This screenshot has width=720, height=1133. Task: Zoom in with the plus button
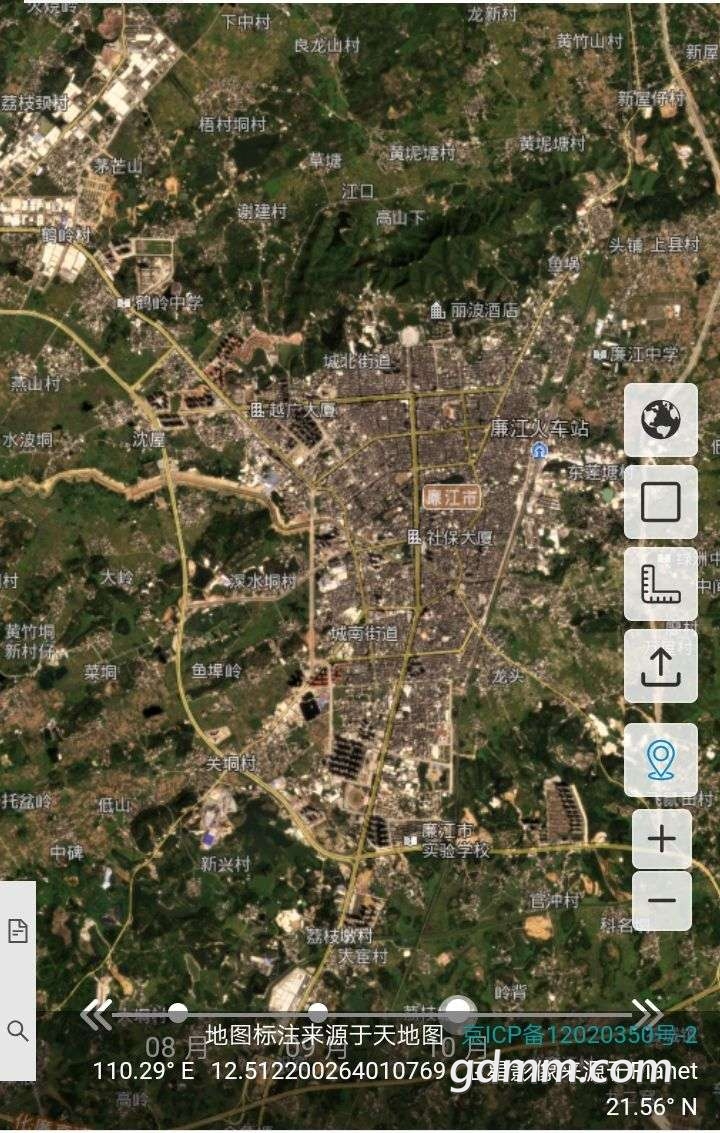pos(661,839)
